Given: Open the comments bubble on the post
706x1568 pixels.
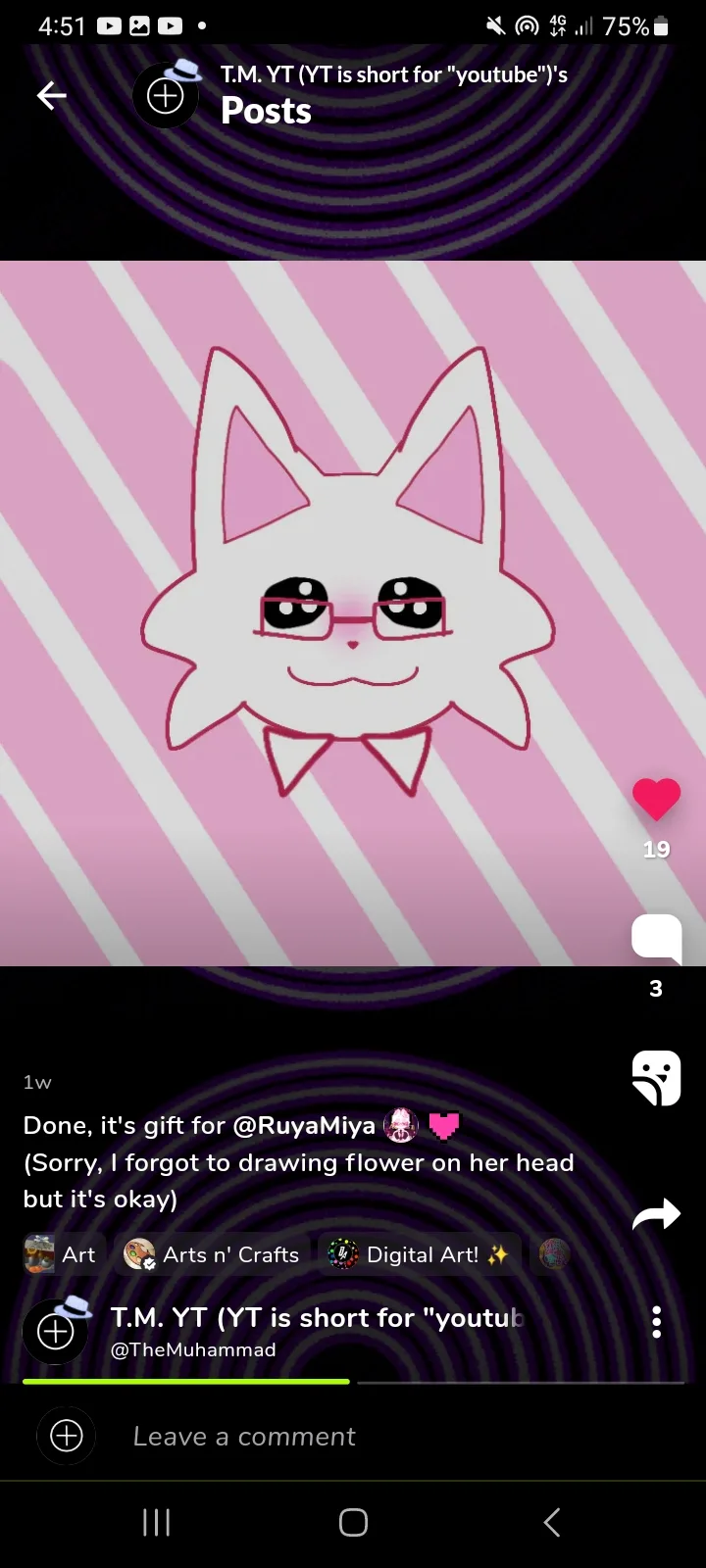Looking at the screenshot, I should click(x=656, y=938).
